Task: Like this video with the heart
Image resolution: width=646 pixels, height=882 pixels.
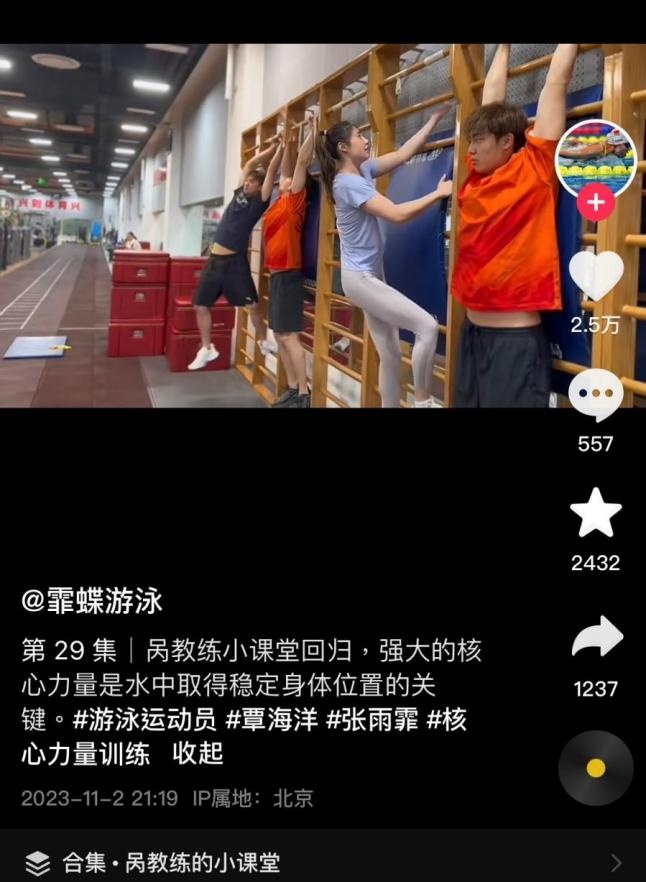Action: pos(596,276)
